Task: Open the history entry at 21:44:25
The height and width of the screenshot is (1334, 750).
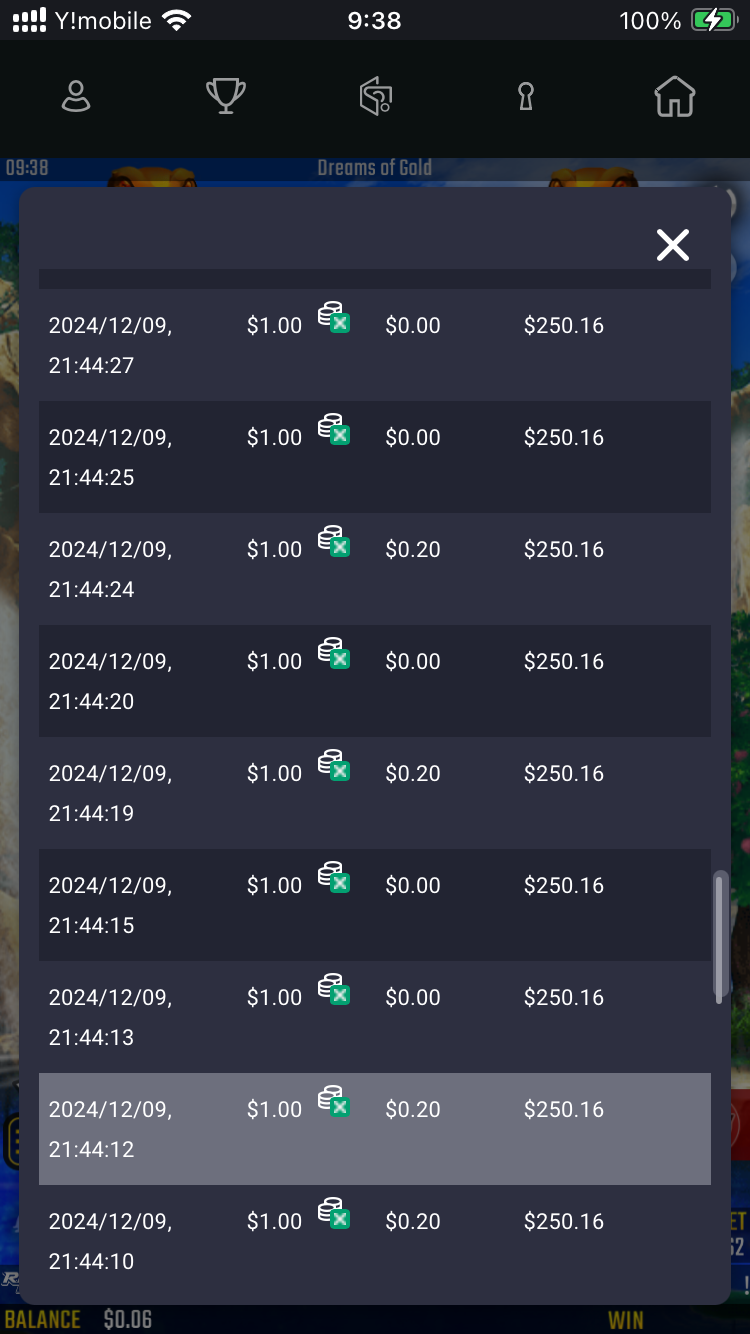Action: click(x=375, y=457)
